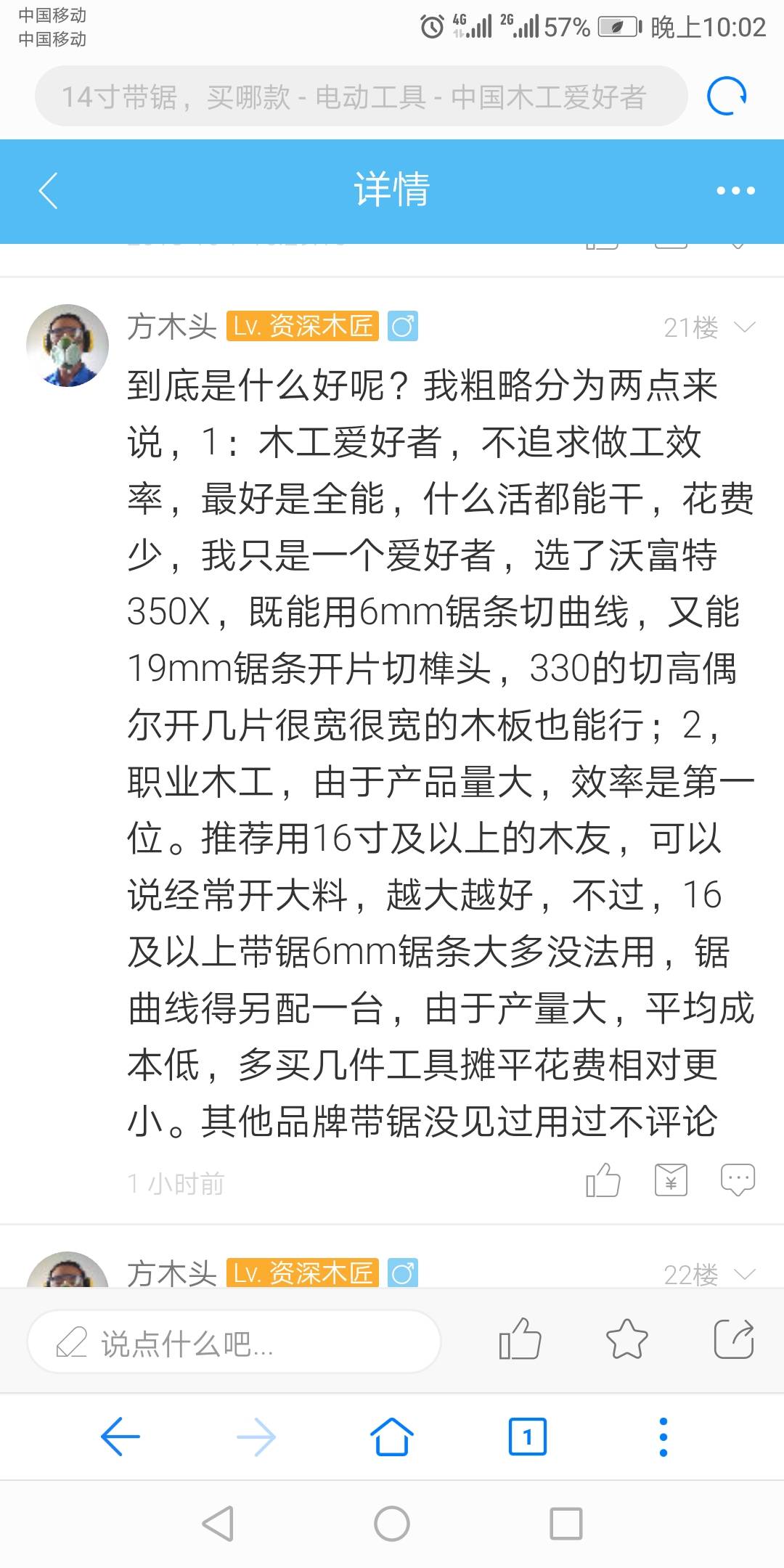This screenshot has height=1568, width=784.
Task: Tap the system home button
Action: coord(392,1524)
